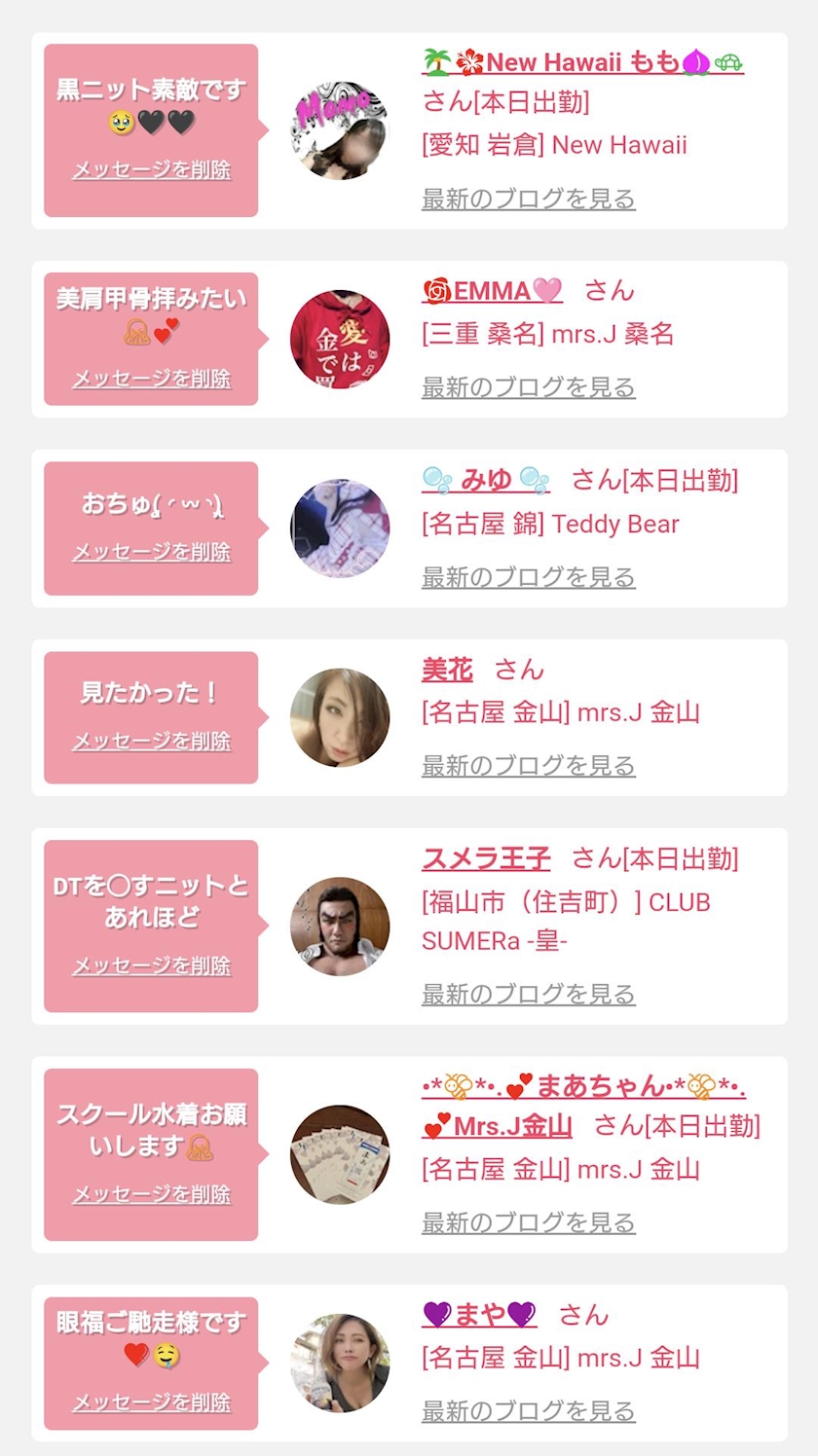Delete the 黒ニット素敵です message
Screen dimensions: 818x1456
pos(151,170)
